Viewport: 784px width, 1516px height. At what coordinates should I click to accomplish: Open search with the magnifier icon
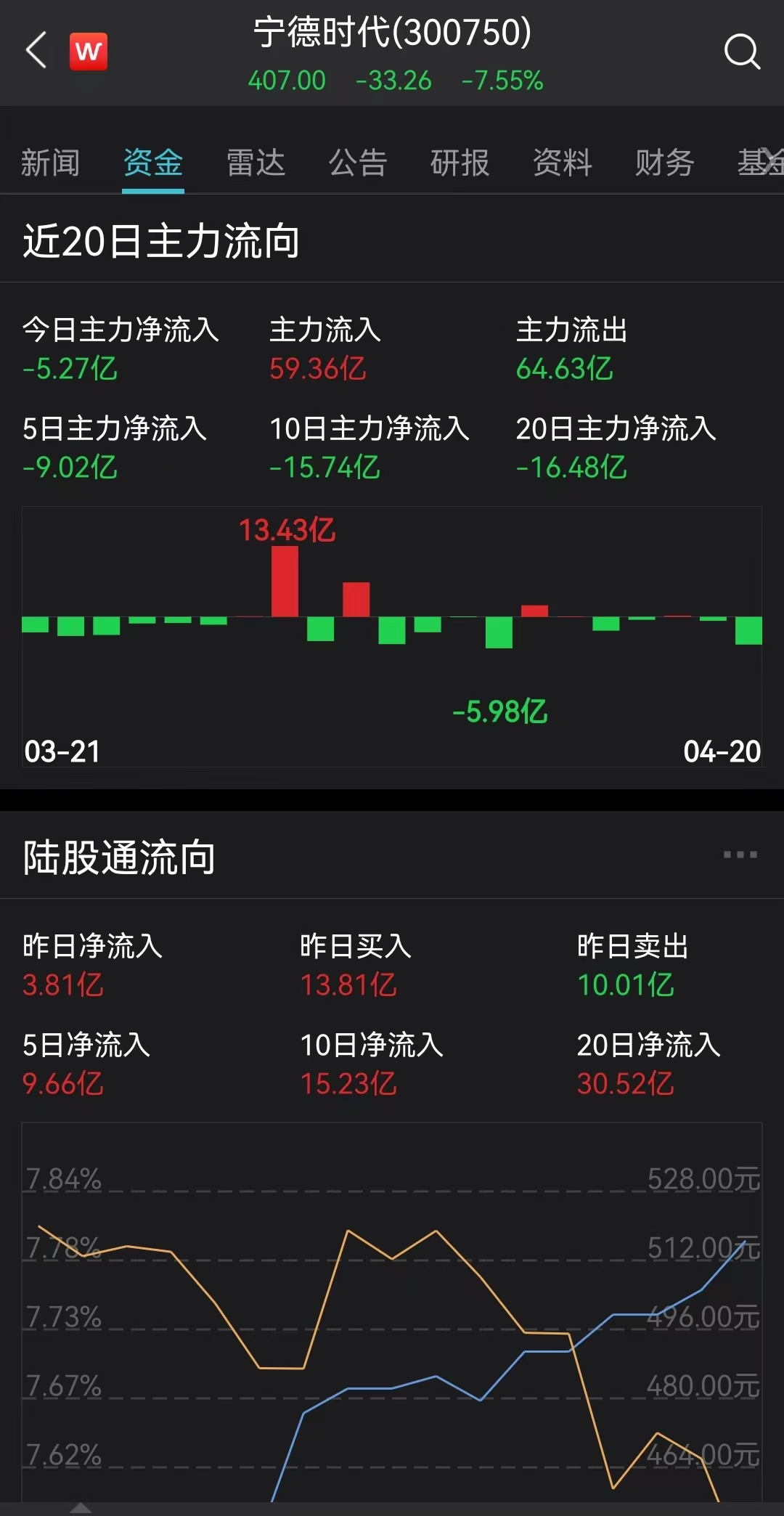(x=742, y=52)
